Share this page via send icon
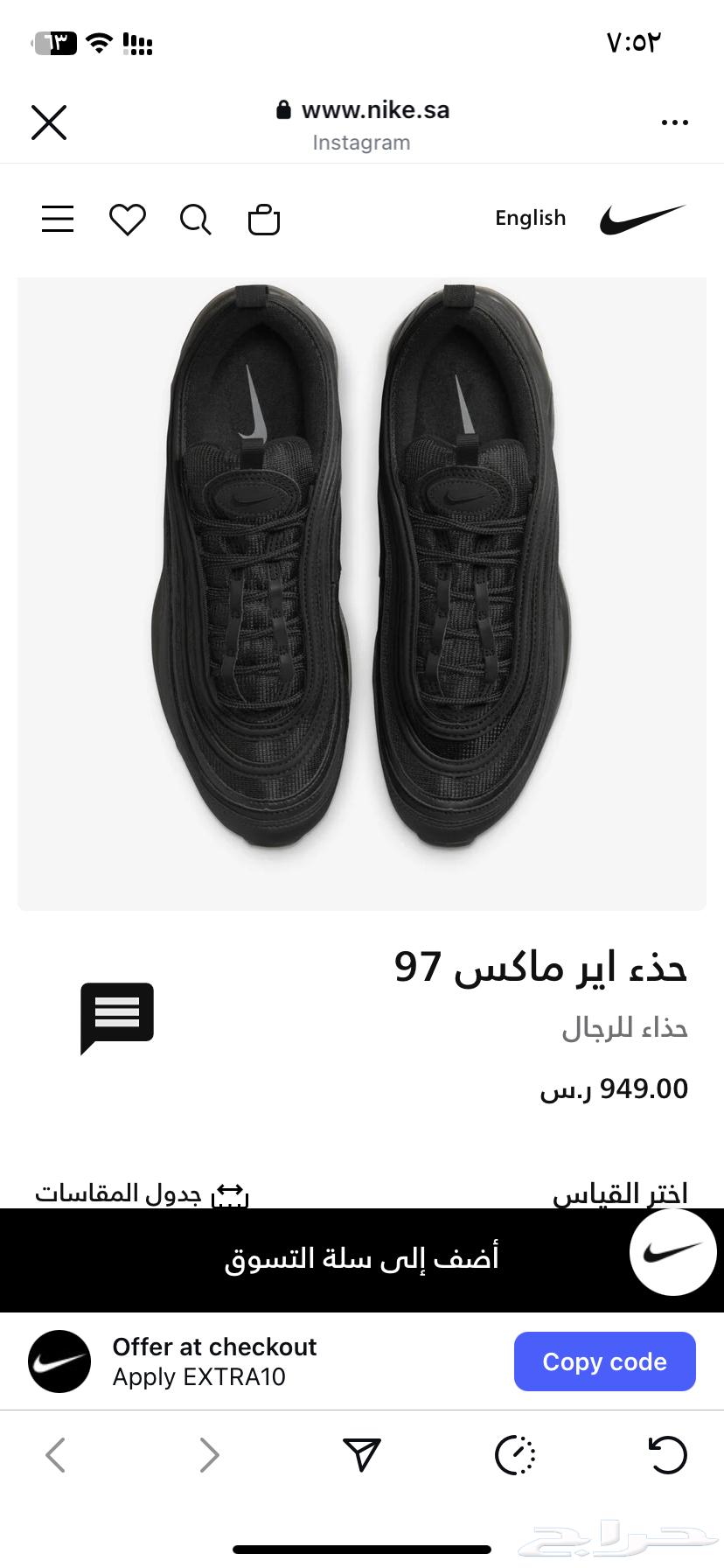This screenshot has width=724, height=1568. (x=361, y=1454)
